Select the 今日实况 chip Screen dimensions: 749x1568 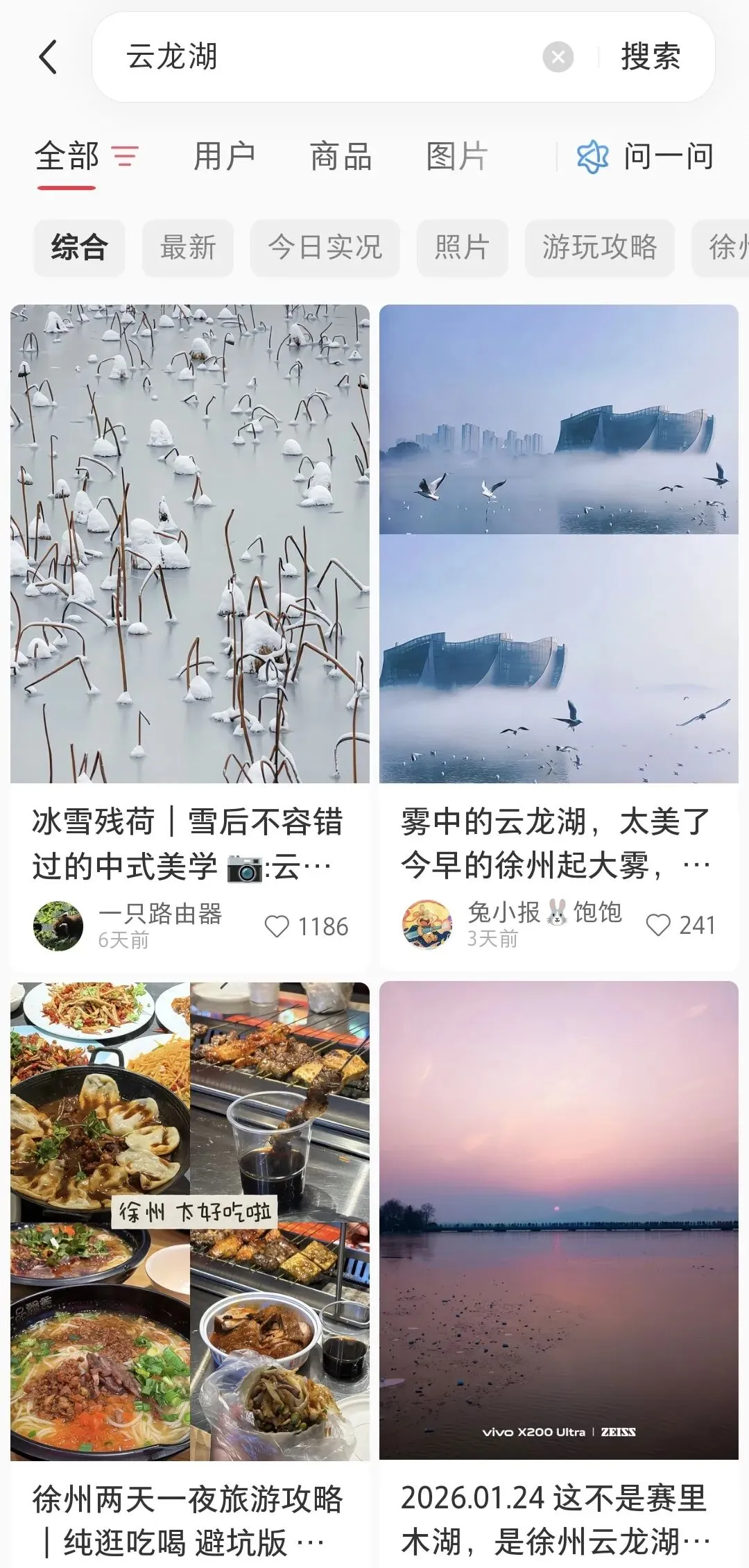click(325, 248)
